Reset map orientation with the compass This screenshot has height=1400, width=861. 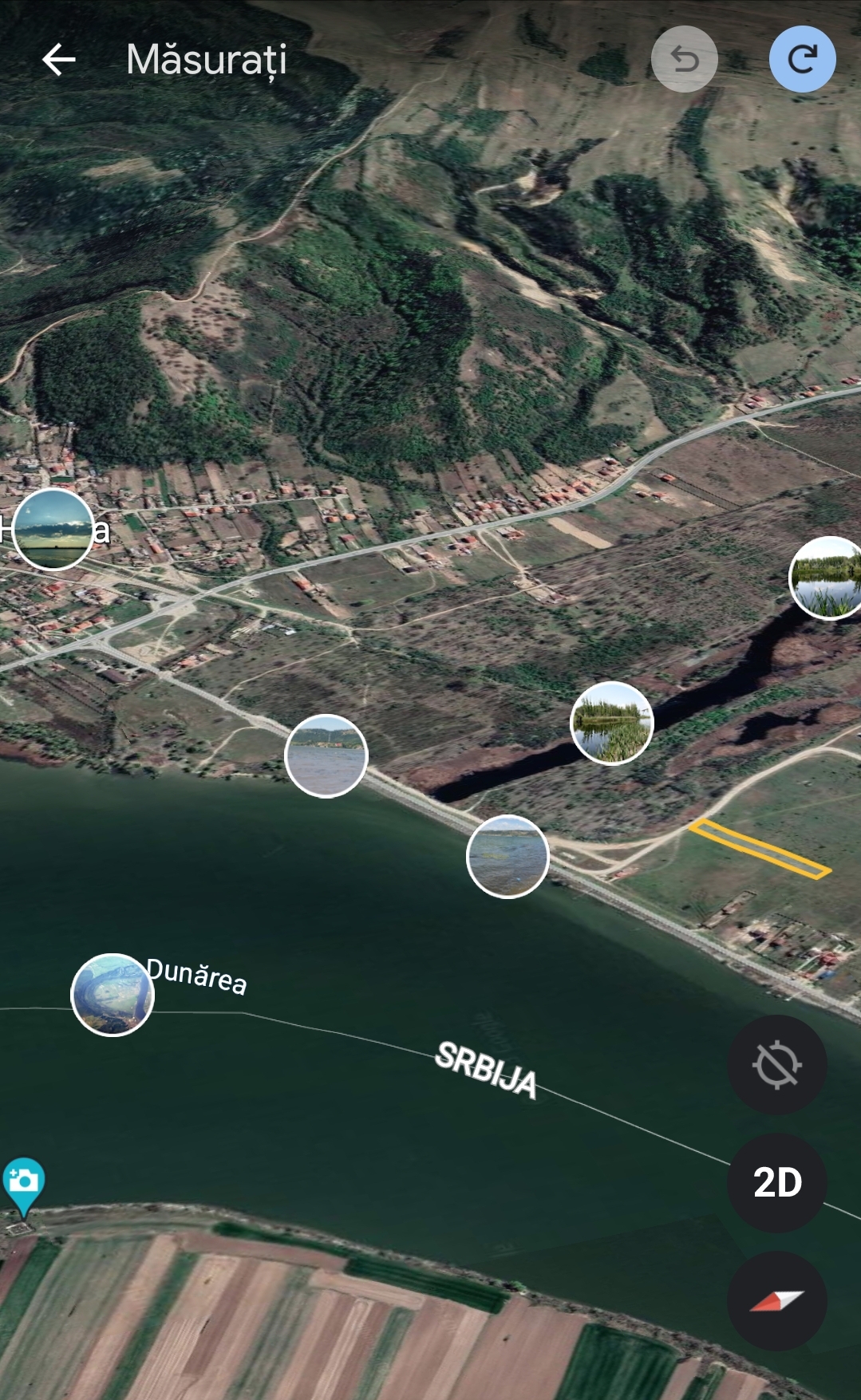[777, 1301]
